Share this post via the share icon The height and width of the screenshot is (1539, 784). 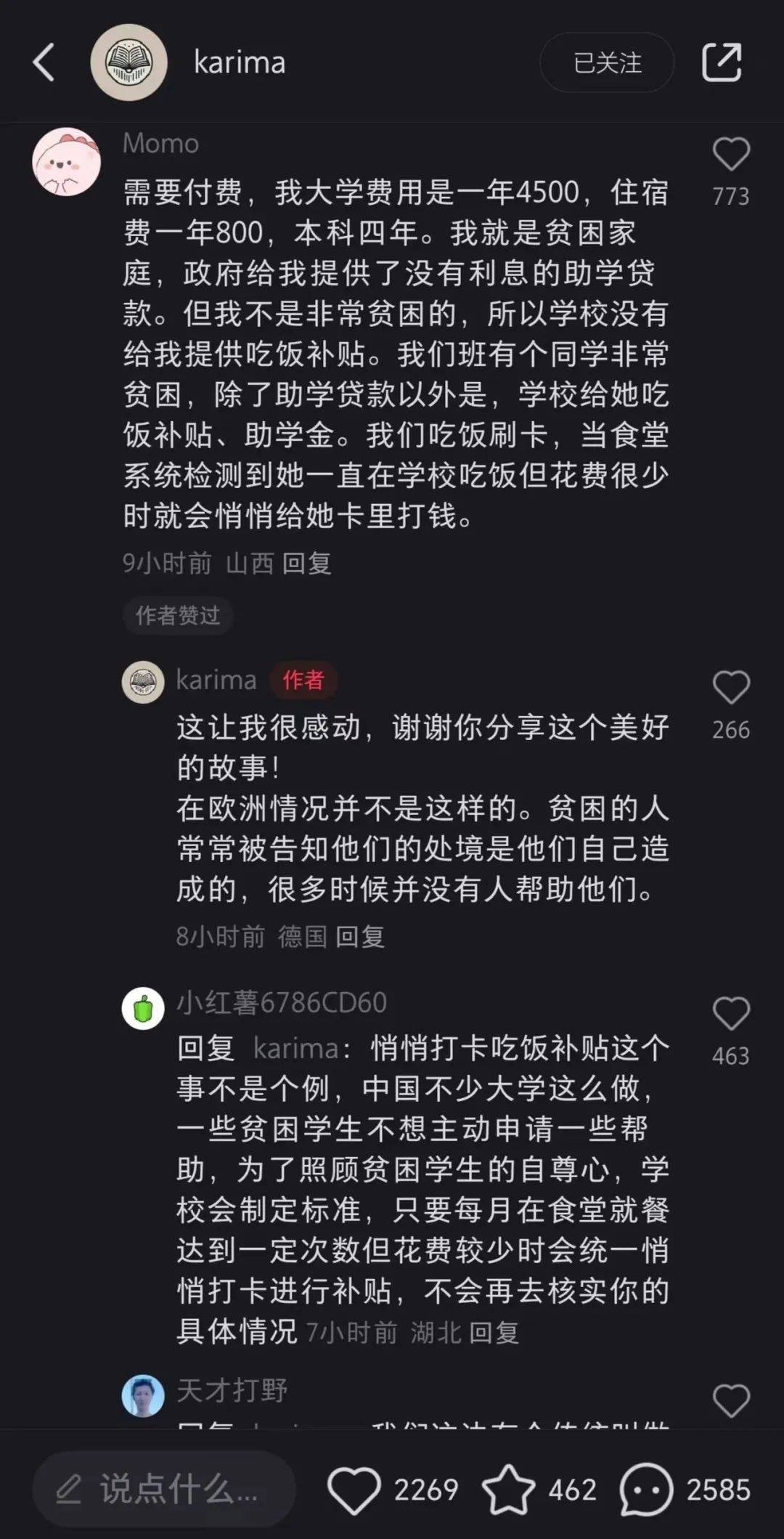(722, 62)
